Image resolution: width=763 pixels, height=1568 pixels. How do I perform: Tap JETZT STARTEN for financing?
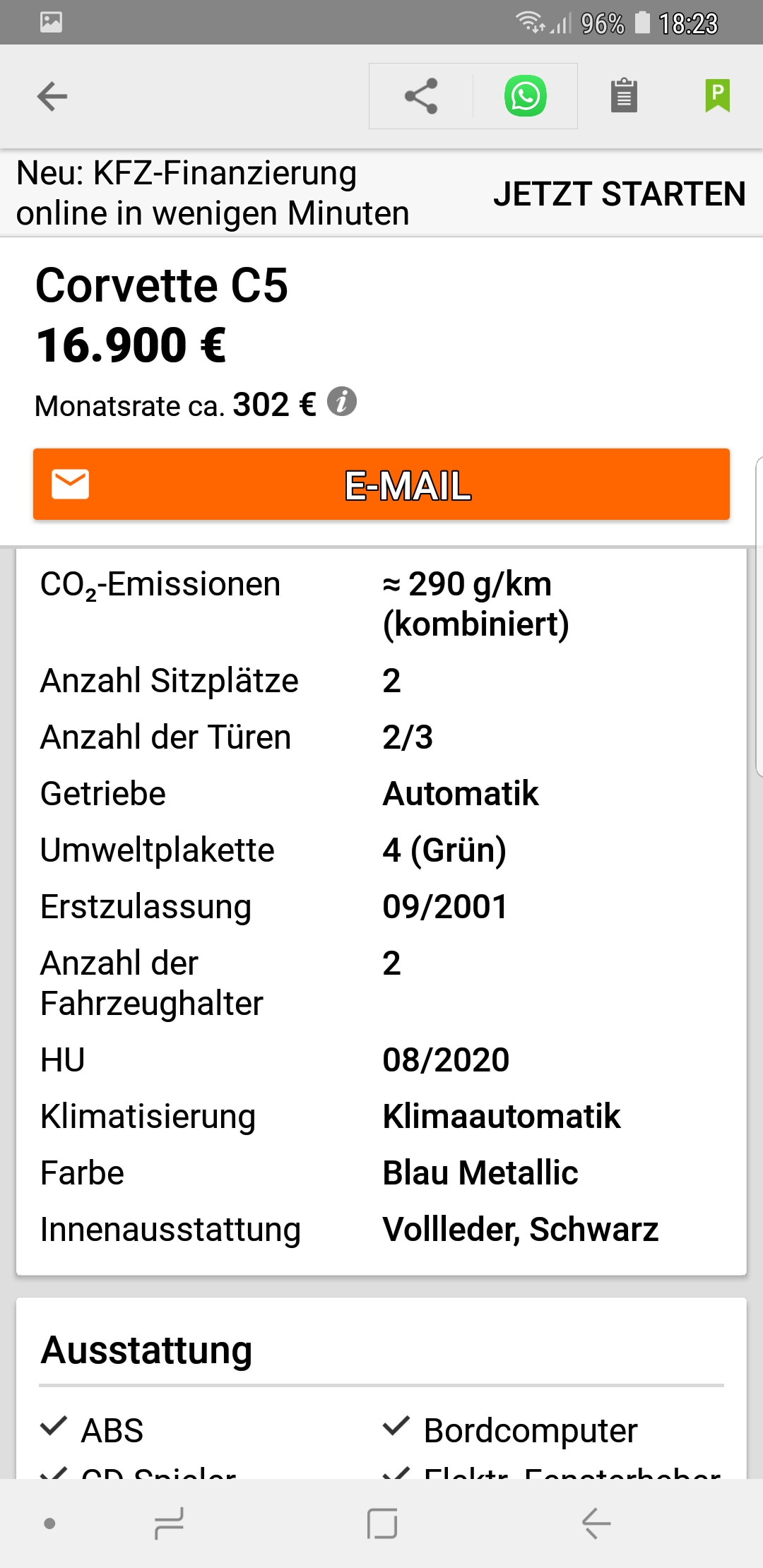[x=619, y=194]
